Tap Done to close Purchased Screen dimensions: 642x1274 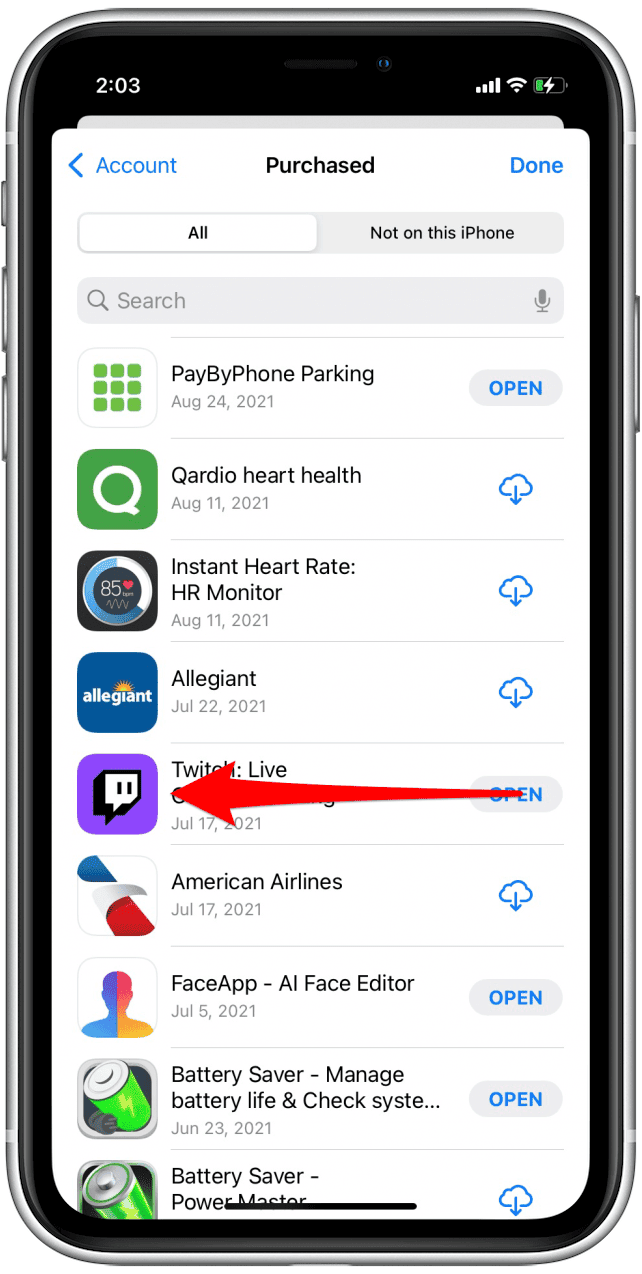click(x=536, y=166)
